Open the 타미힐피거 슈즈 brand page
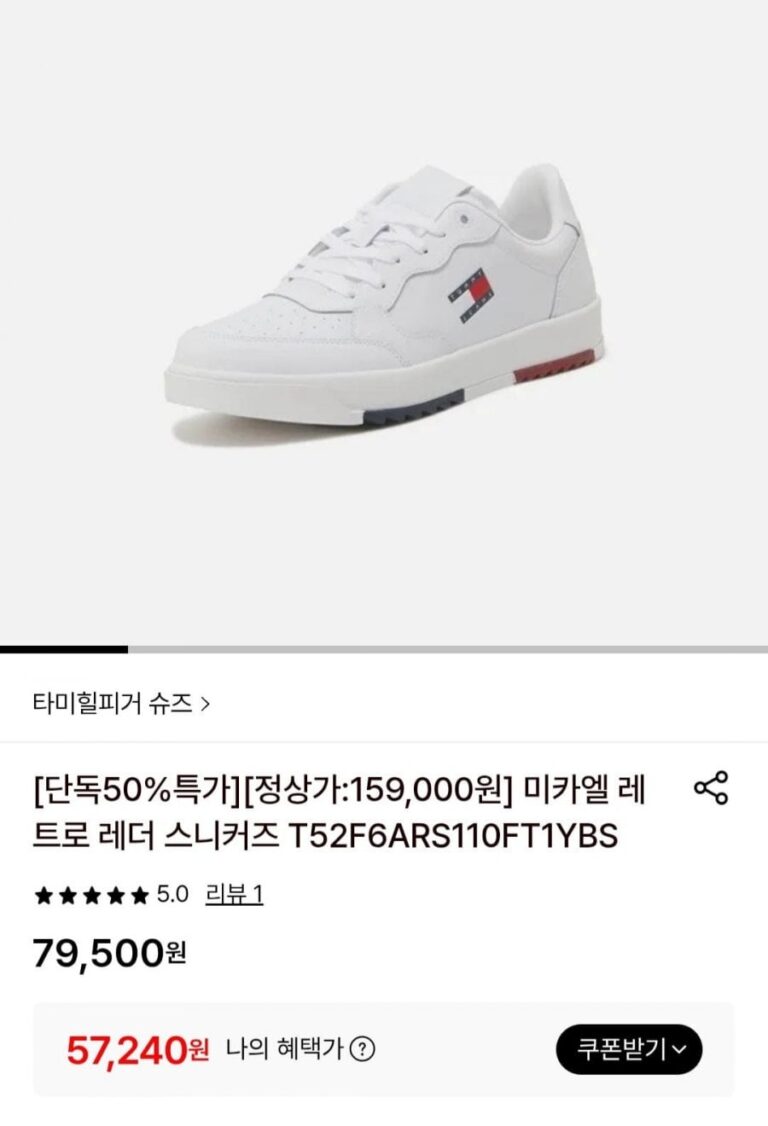The height and width of the screenshot is (1126, 768). [x=121, y=703]
